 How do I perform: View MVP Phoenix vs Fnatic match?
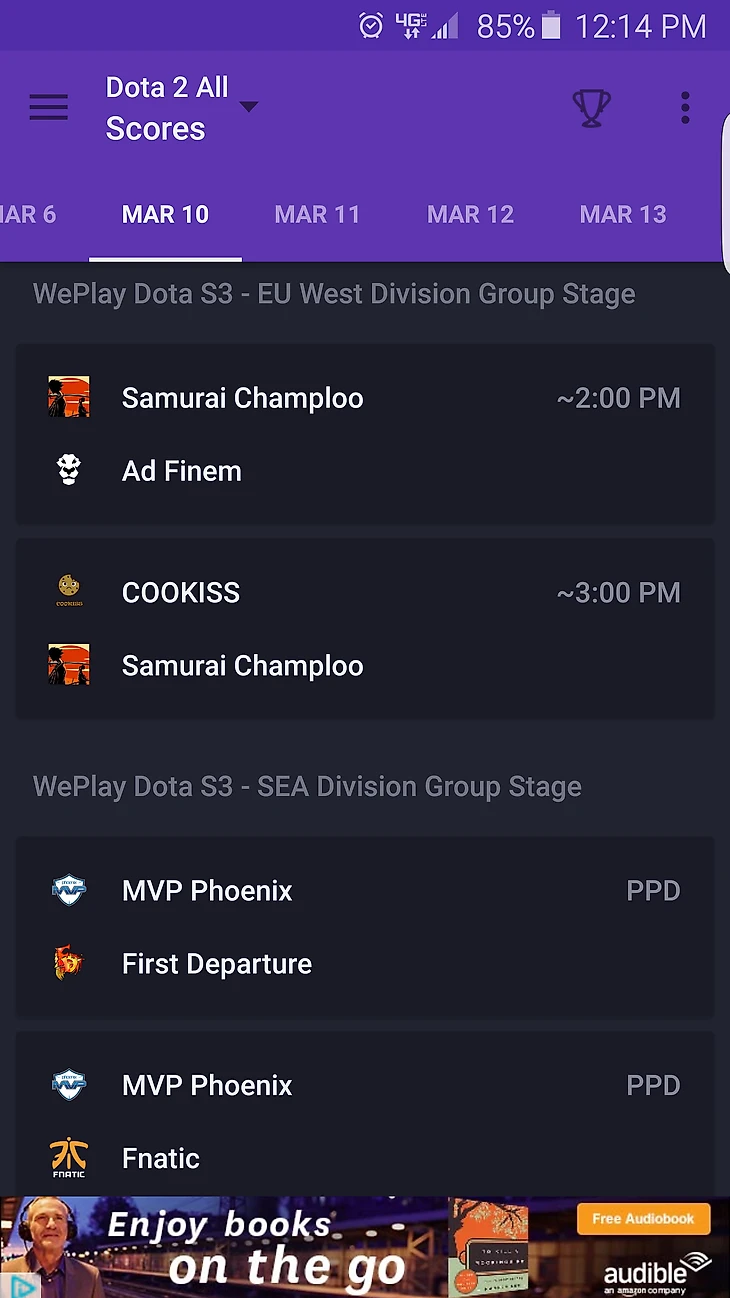tap(365, 1120)
